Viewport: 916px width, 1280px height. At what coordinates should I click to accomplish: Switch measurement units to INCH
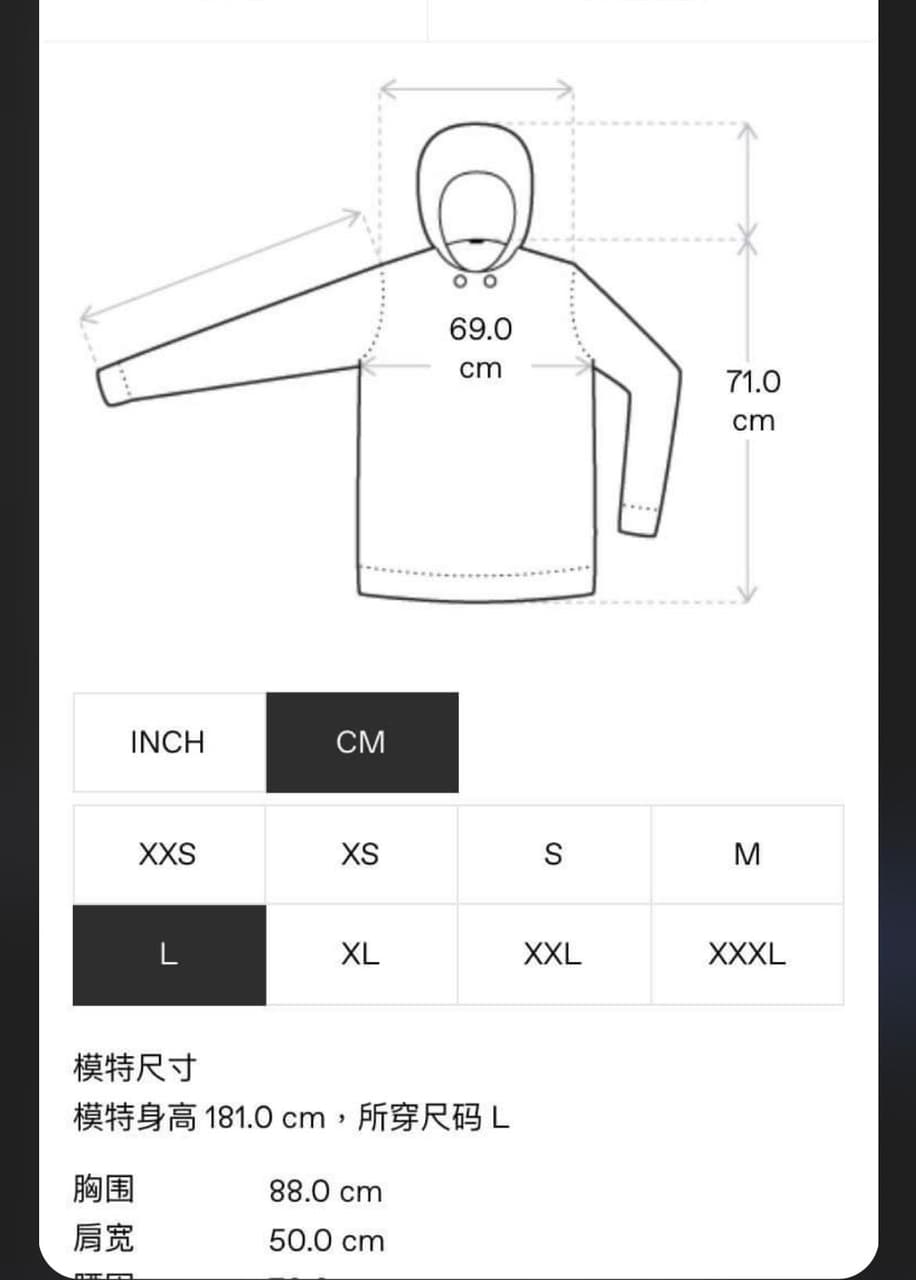tap(168, 742)
